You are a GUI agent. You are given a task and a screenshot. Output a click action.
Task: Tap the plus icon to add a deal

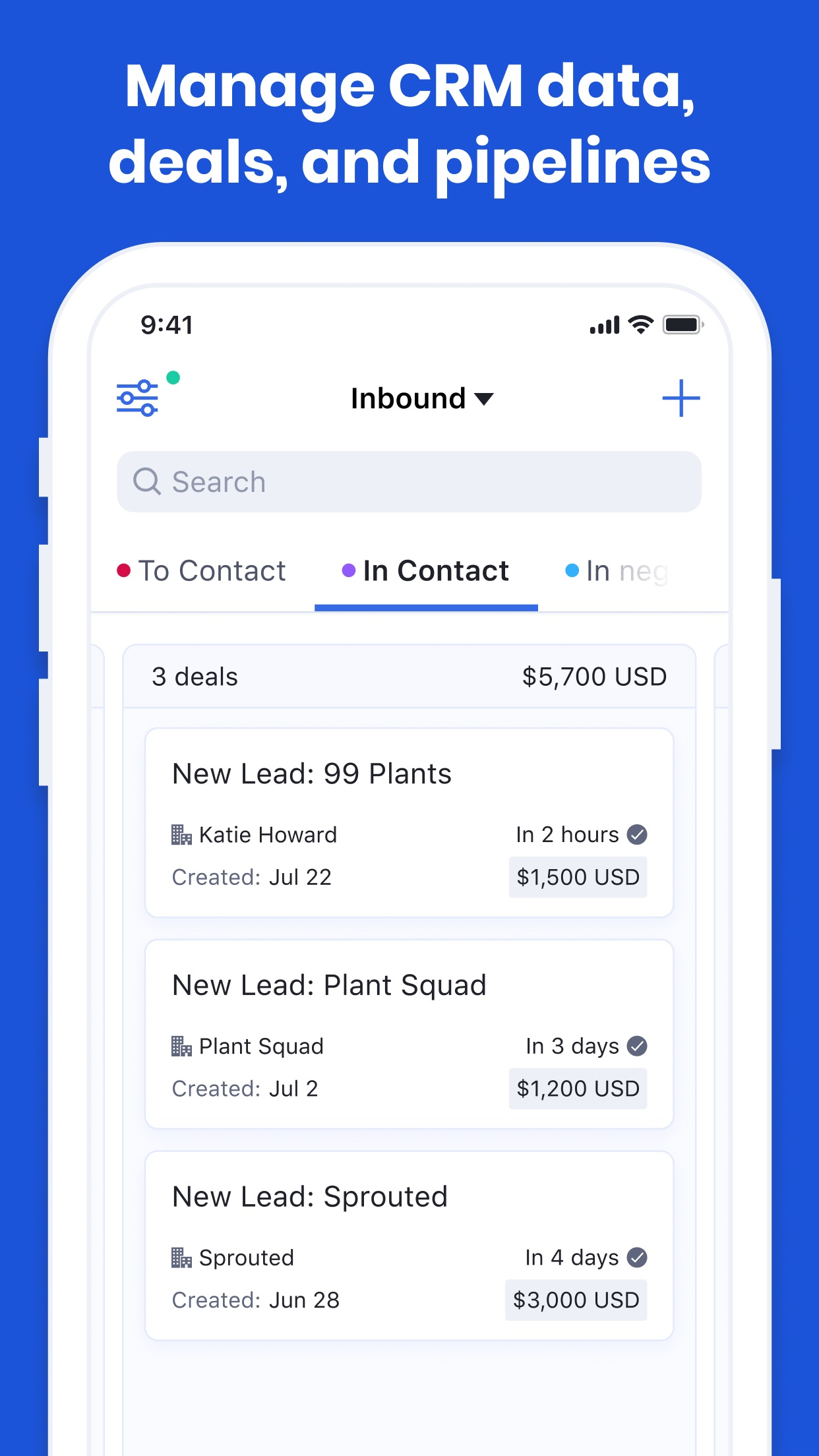[x=681, y=398]
